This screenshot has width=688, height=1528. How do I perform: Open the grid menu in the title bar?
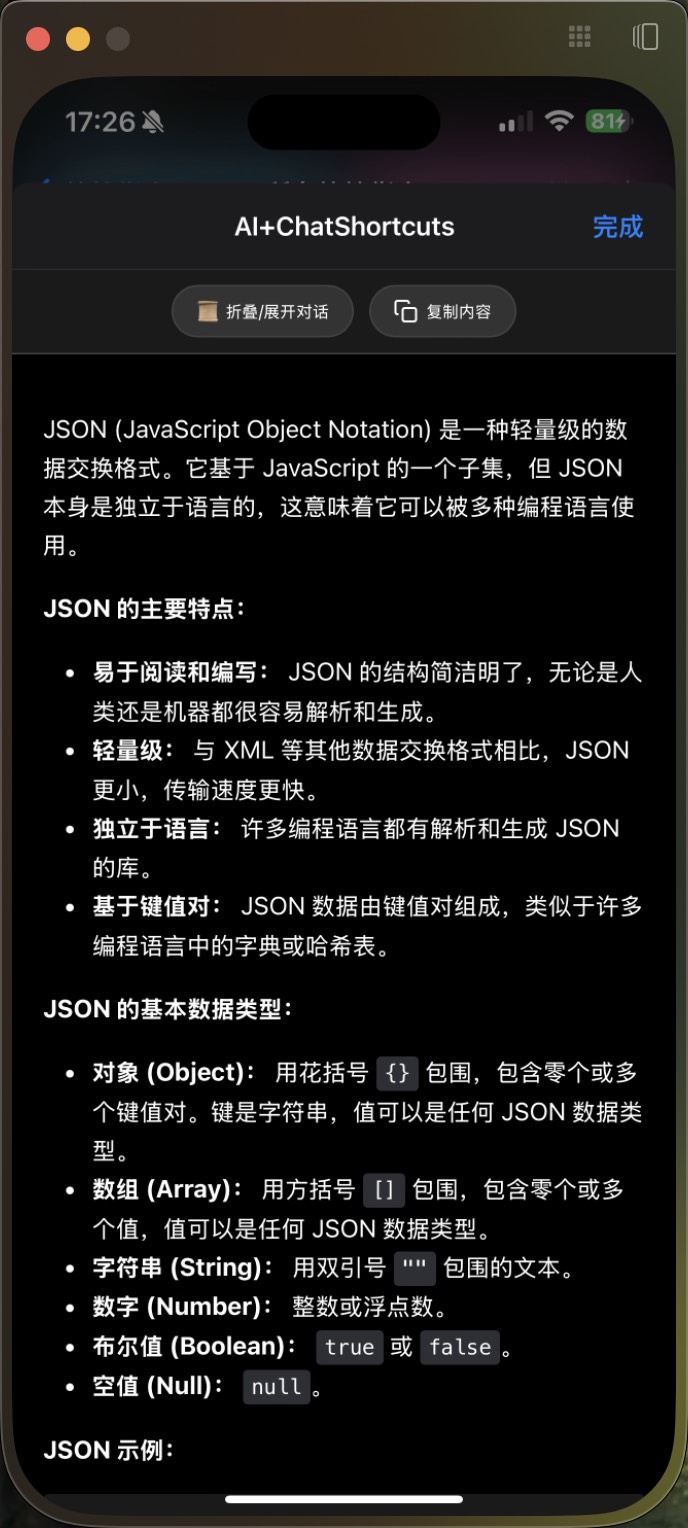click(x=579, y=37)
